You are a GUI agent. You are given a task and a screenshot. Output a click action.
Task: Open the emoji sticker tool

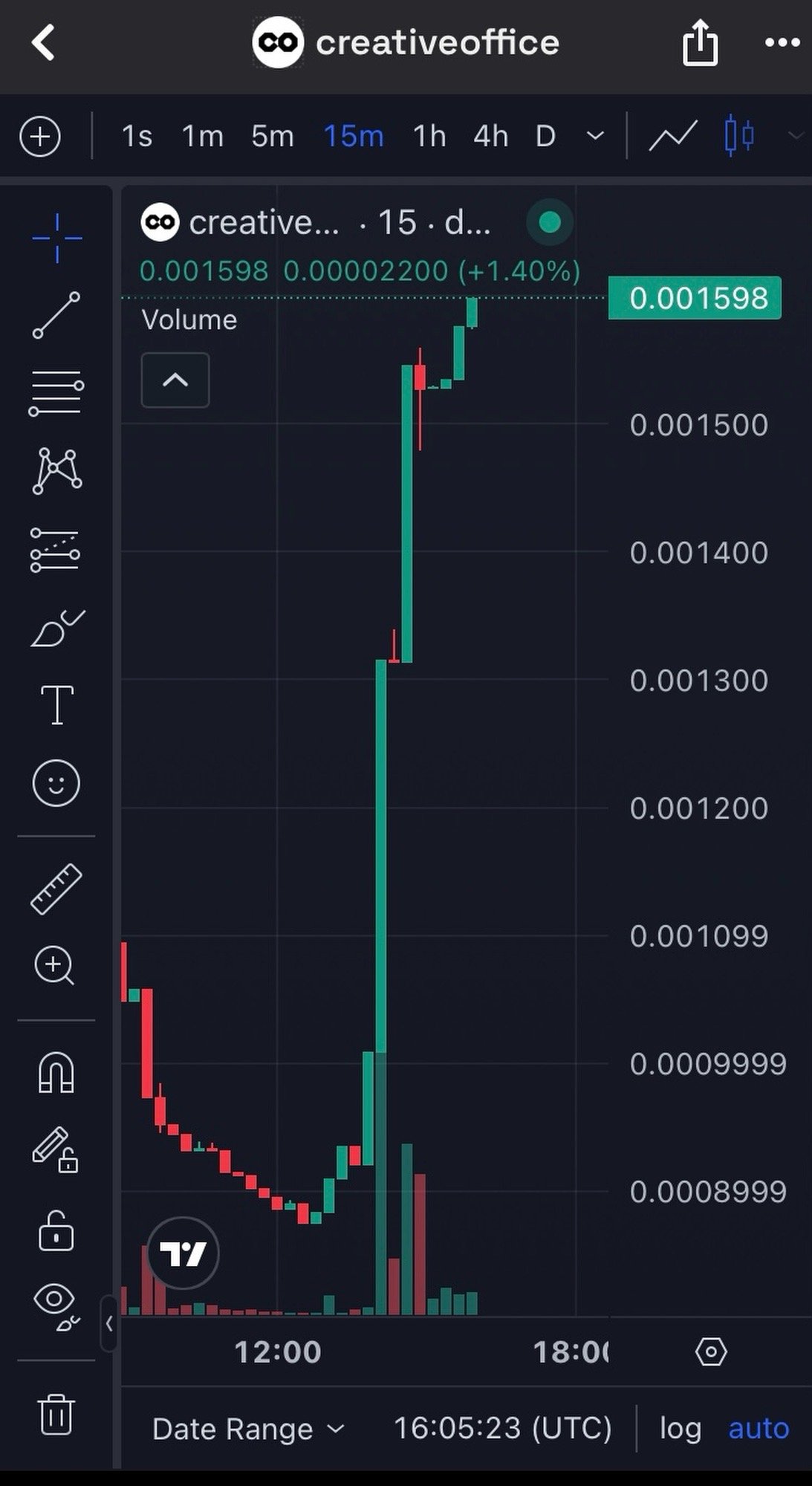(x=56, y=783)
